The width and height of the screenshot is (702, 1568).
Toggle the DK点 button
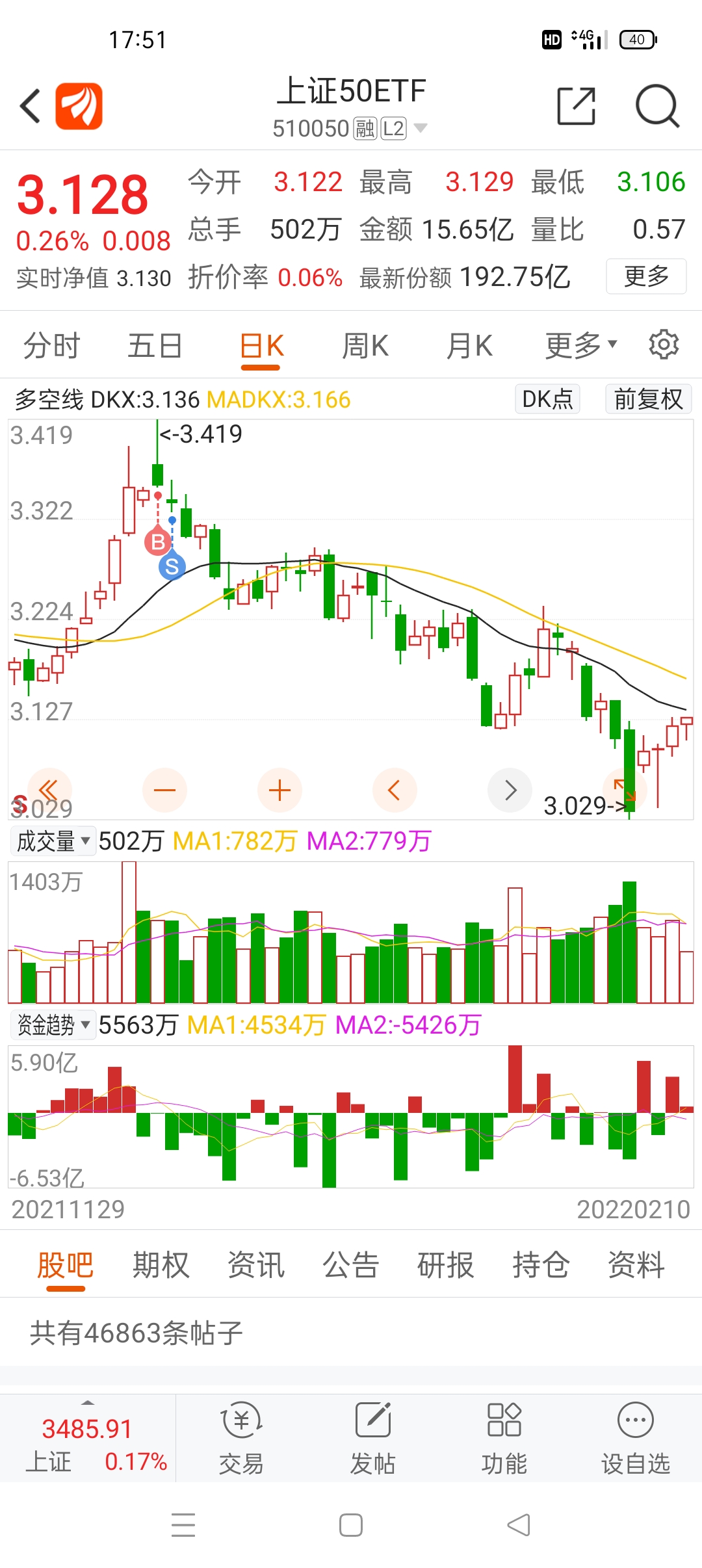pyautogui.click(x=547, y=399)
